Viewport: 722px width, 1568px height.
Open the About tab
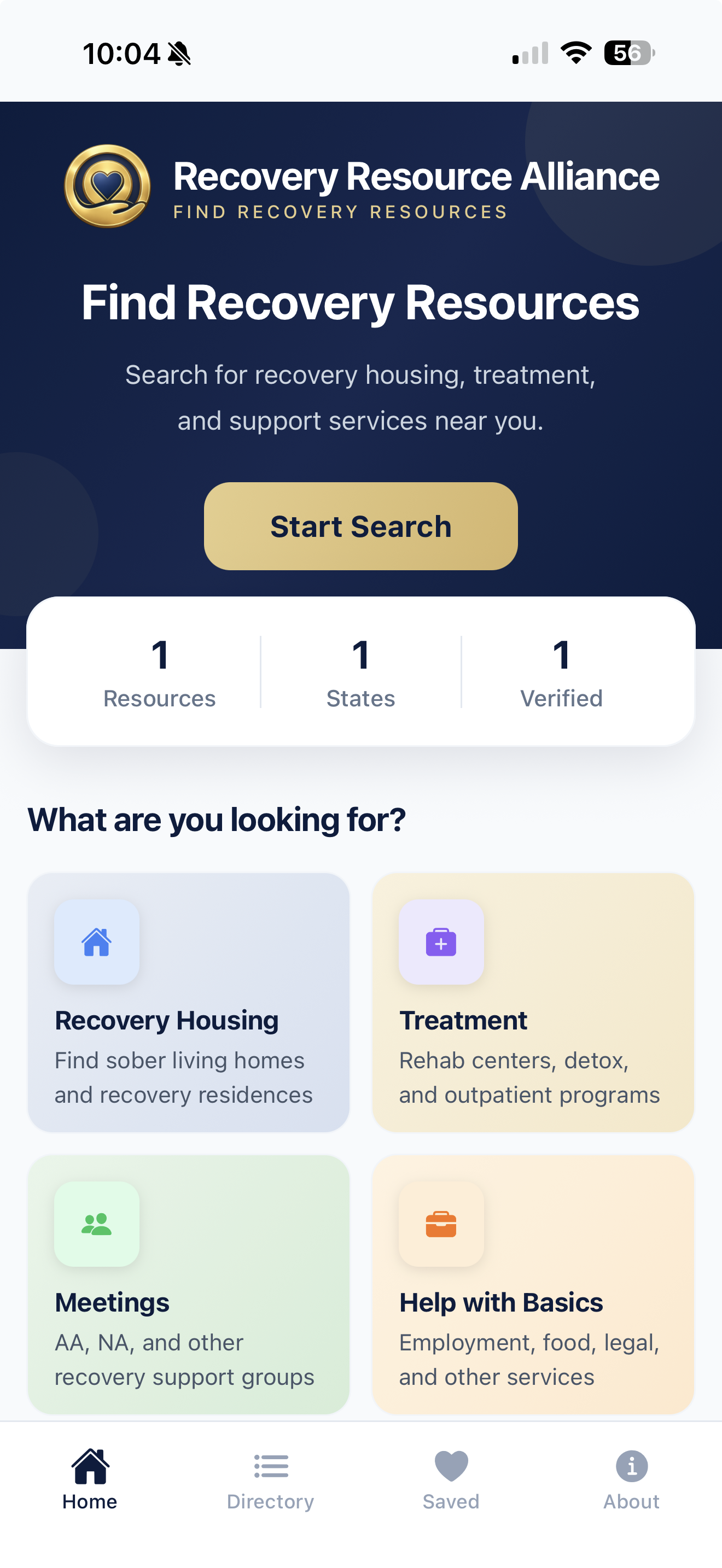click(x=631, y=1479)
